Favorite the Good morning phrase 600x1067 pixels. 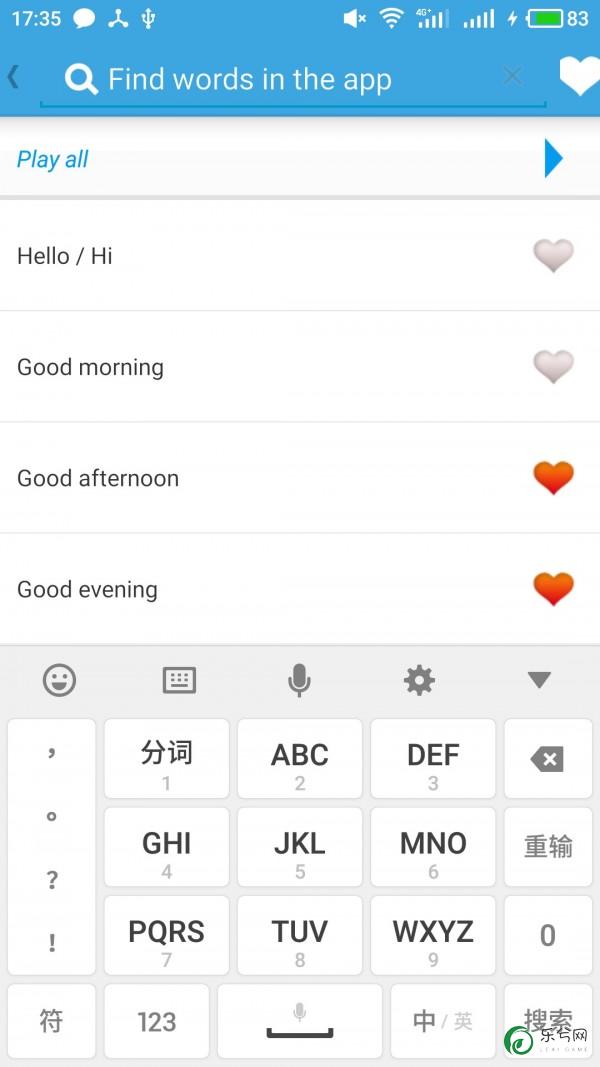[x=553, y=367]
